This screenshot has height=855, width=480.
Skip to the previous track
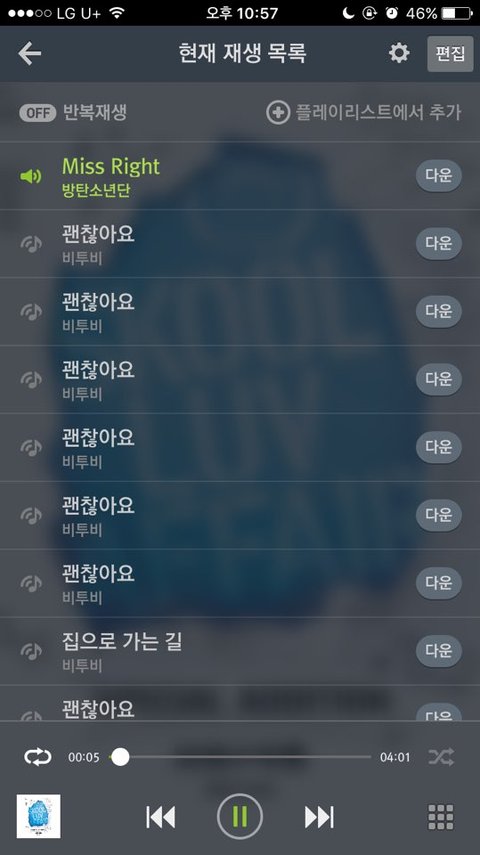point(161,817)
